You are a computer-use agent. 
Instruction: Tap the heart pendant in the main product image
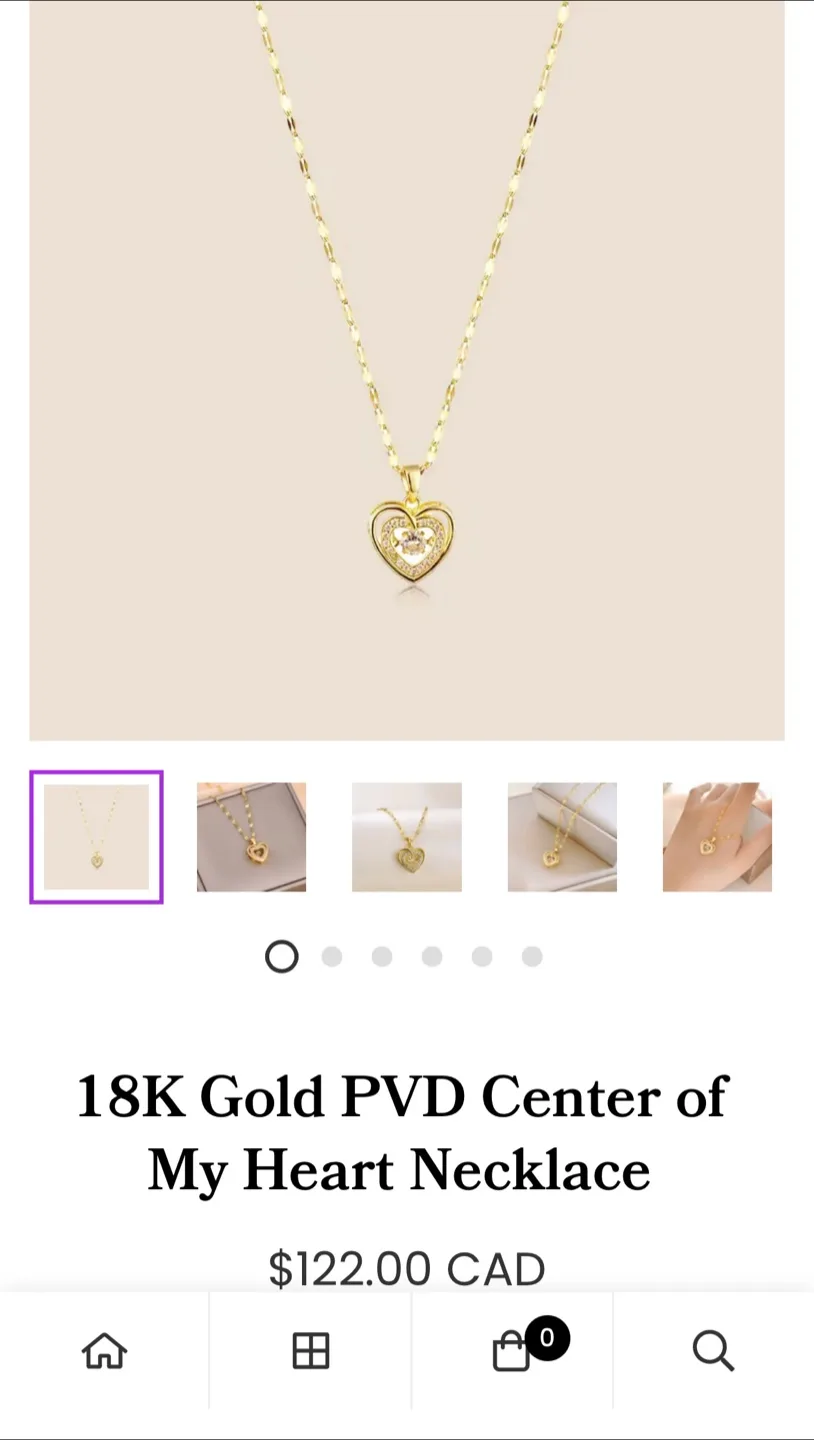click(410, 540)
